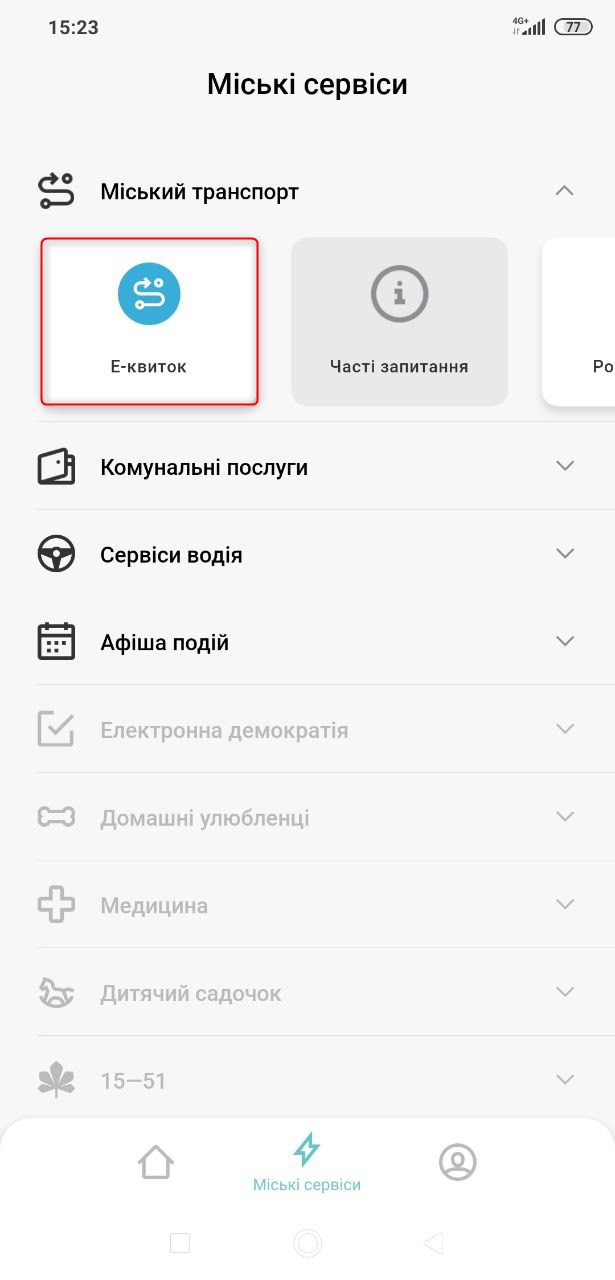Open the Часті запитання card

399,321
